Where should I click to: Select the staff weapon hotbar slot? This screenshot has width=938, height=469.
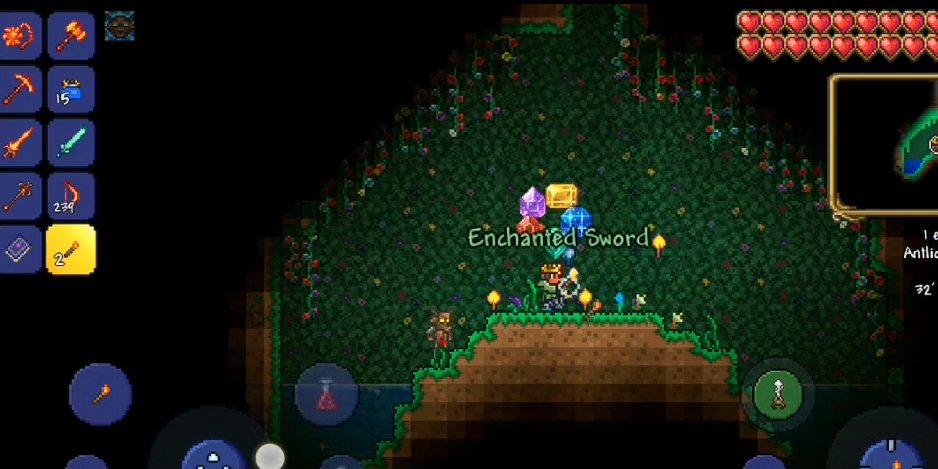pyautogui.click(x=19, y=196)
